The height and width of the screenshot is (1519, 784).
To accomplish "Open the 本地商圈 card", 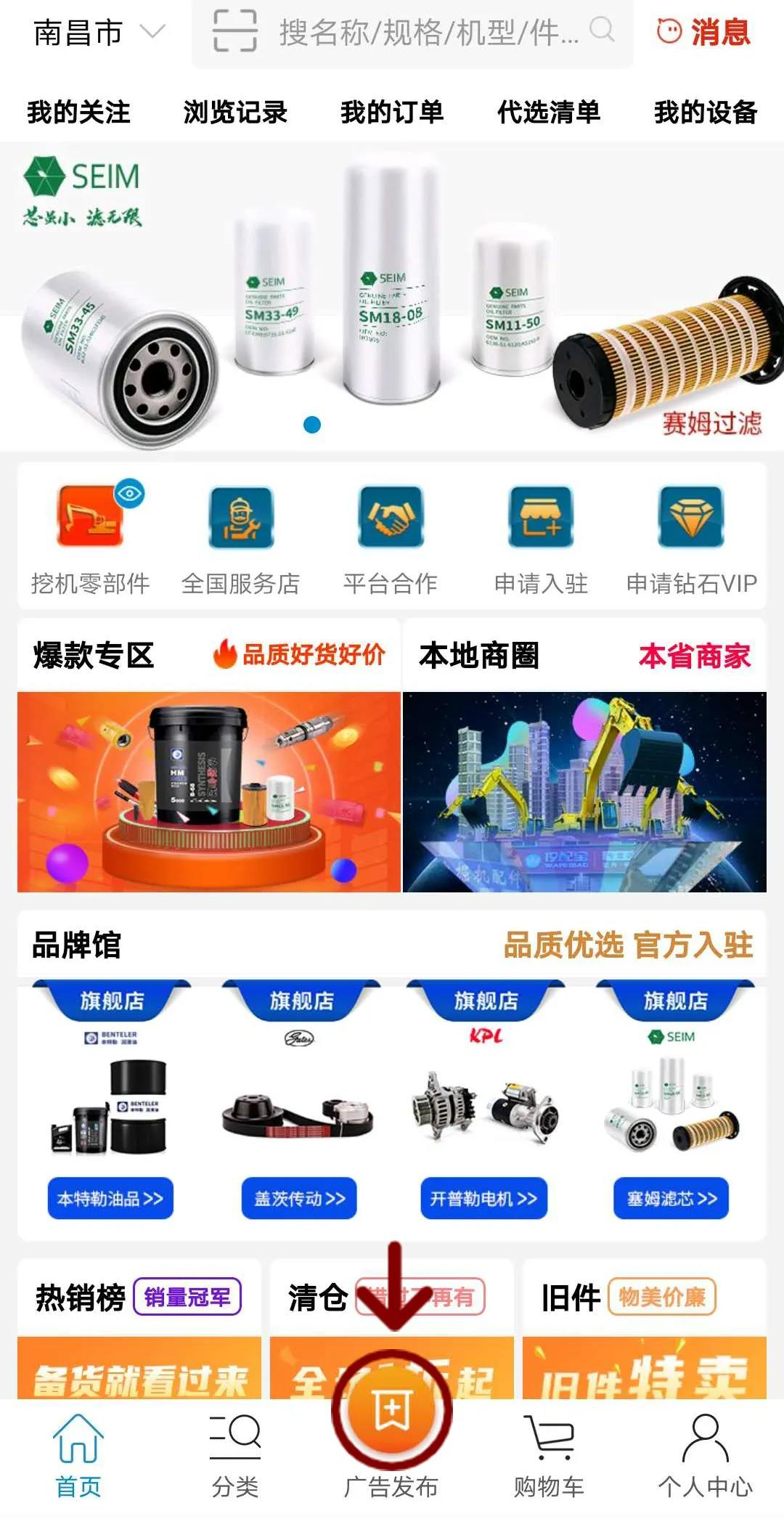I will [585, 755].
